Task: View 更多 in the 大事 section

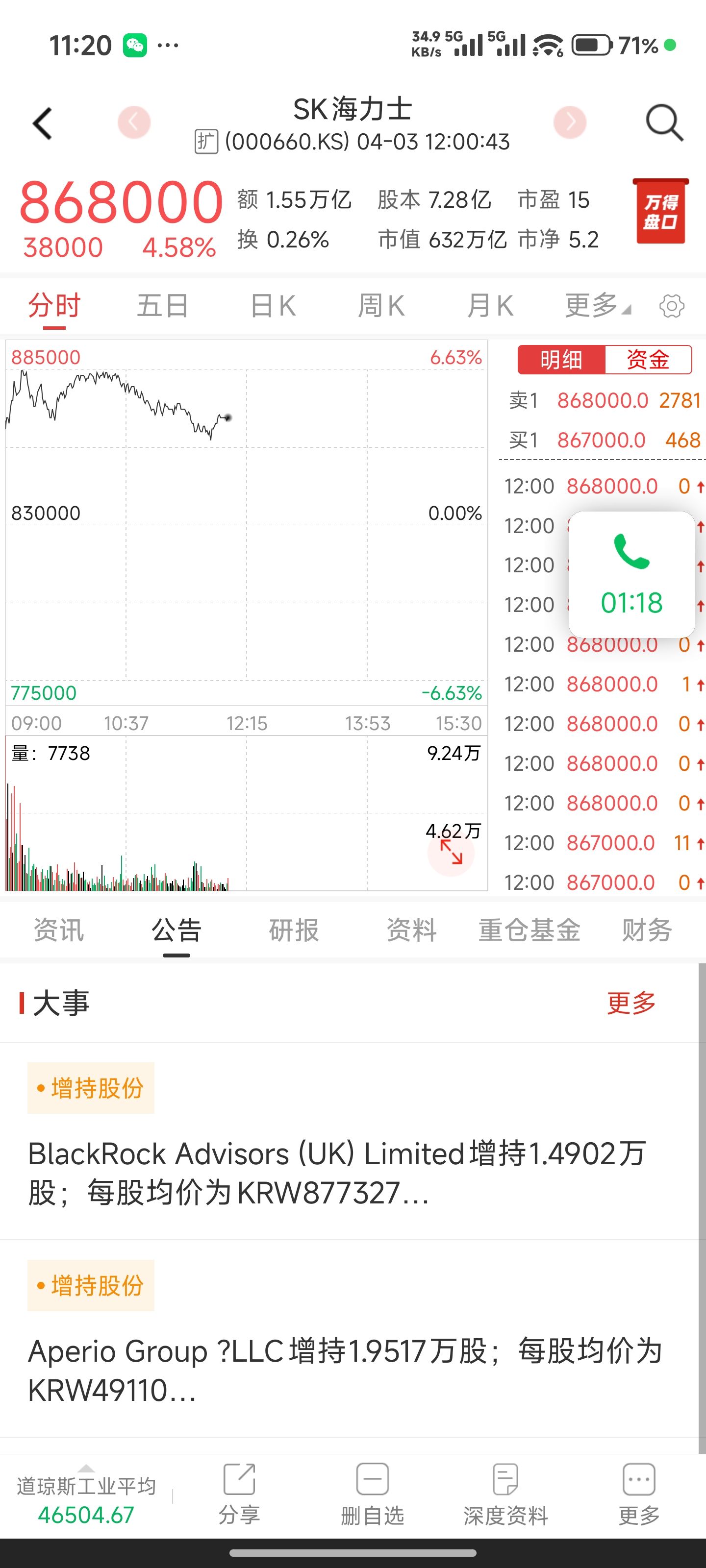Action: point(631,1003)
